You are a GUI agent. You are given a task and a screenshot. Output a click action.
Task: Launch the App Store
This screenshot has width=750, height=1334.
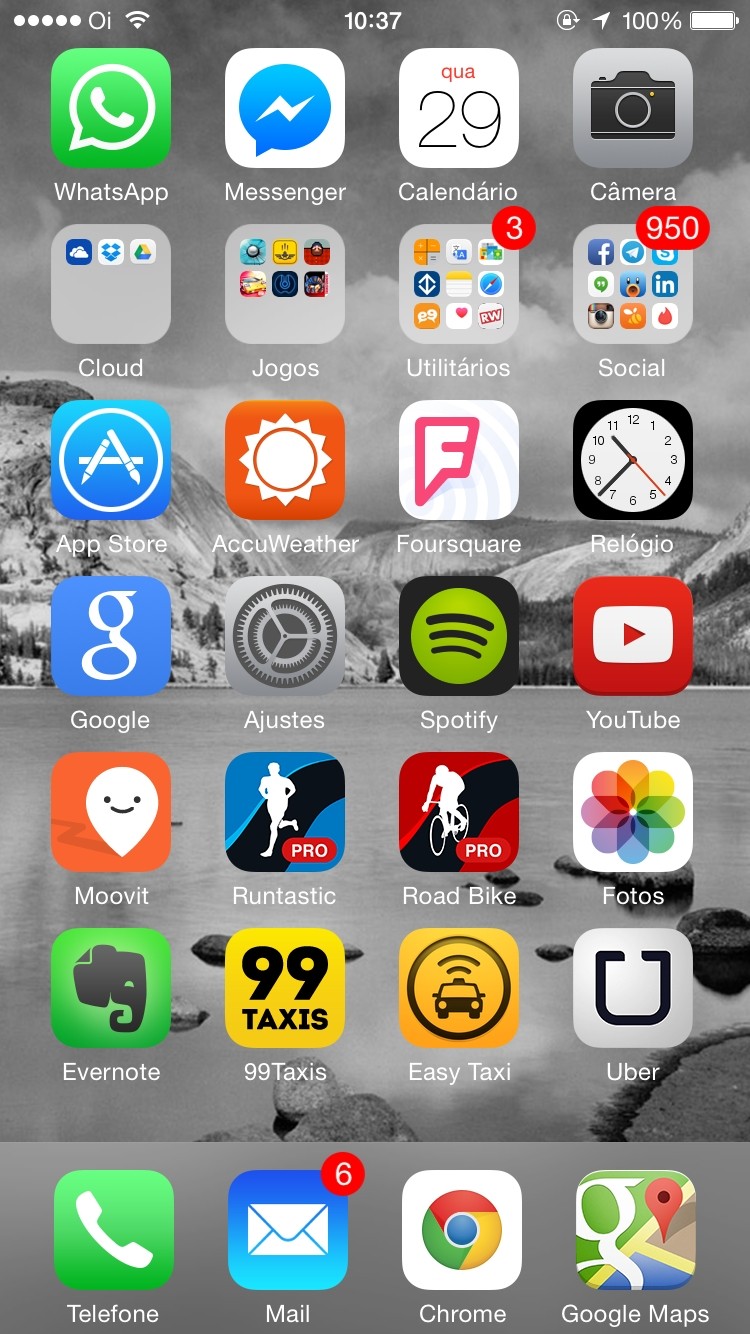tap(111, 460)
